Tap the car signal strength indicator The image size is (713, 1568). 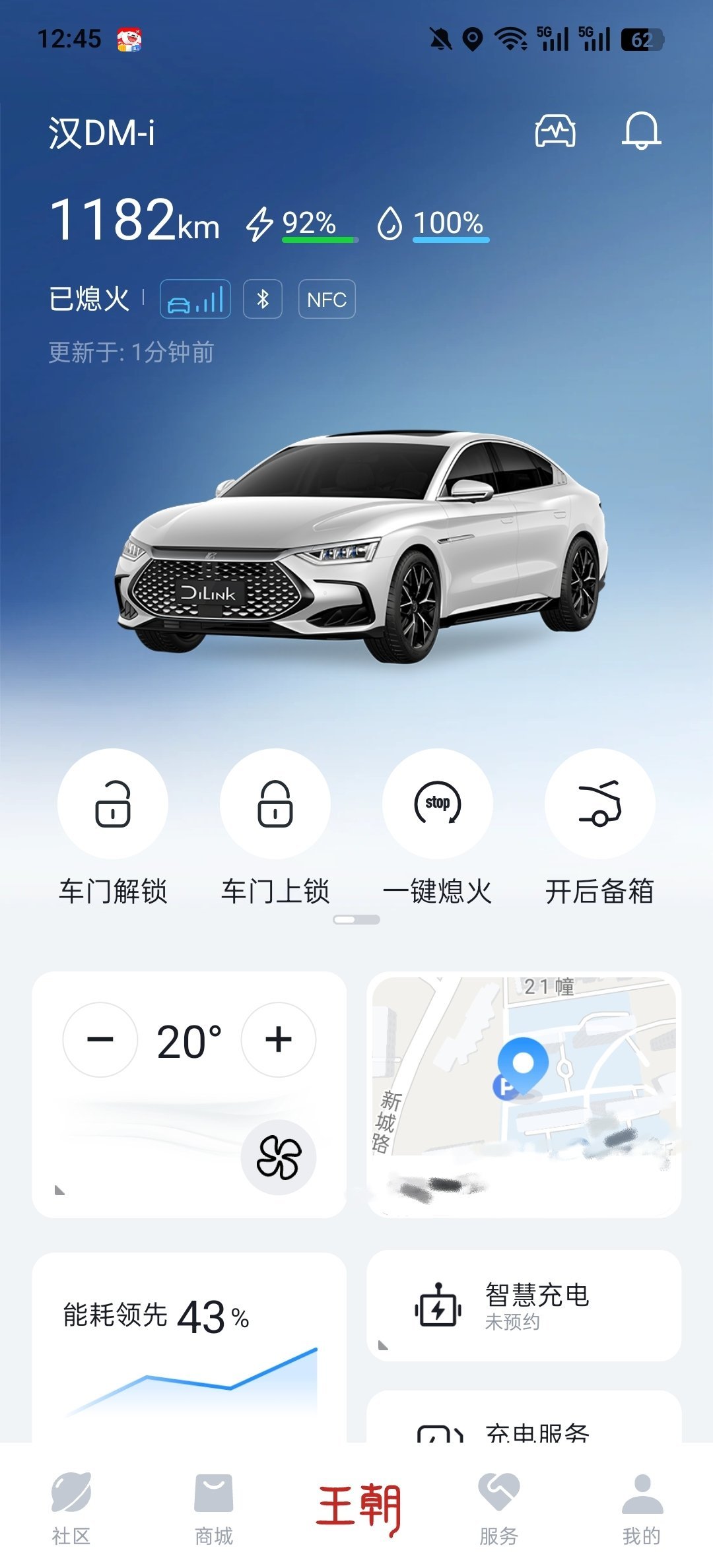click(195, 299)
